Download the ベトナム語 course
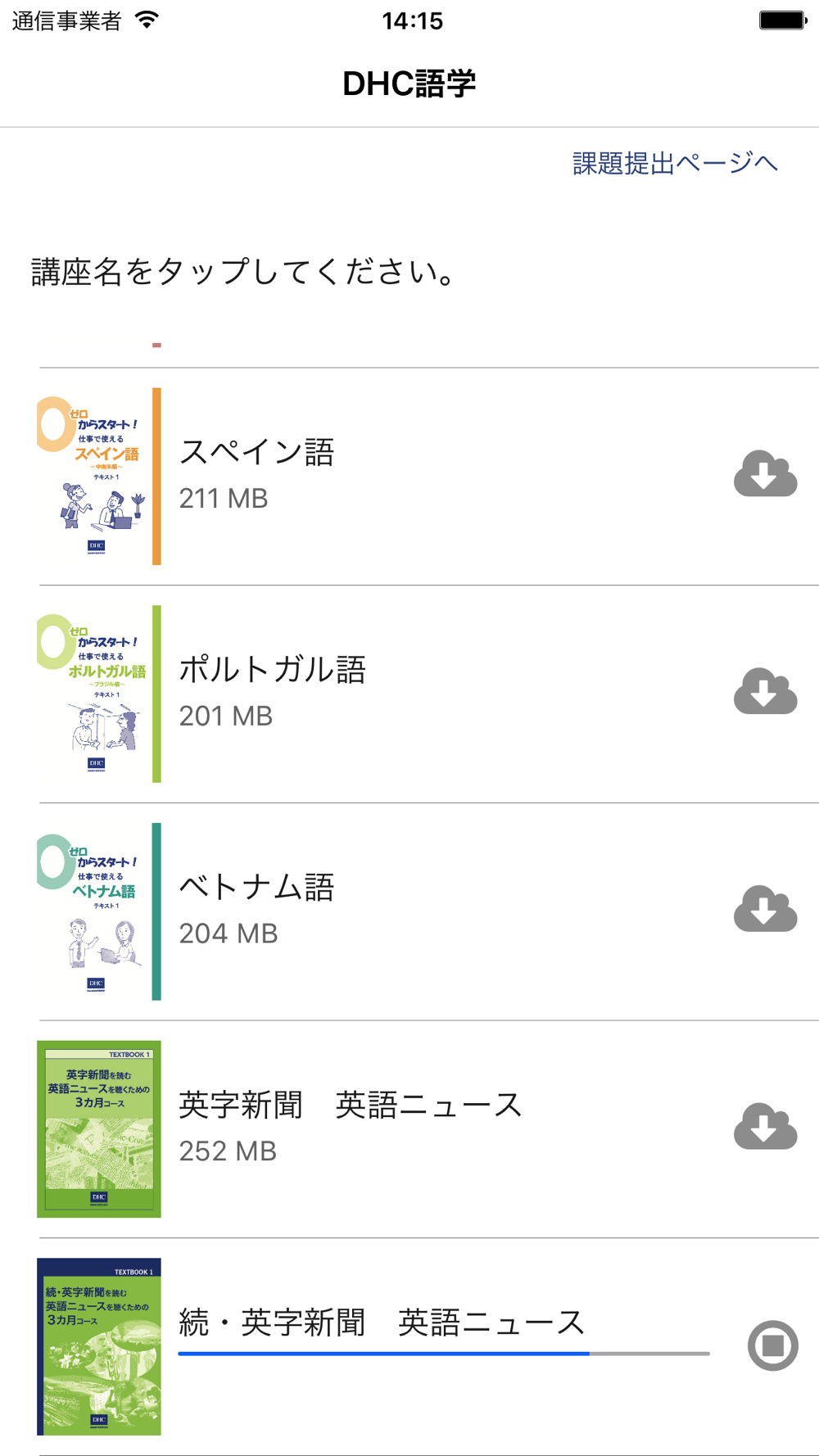 (x=765, y=910)
